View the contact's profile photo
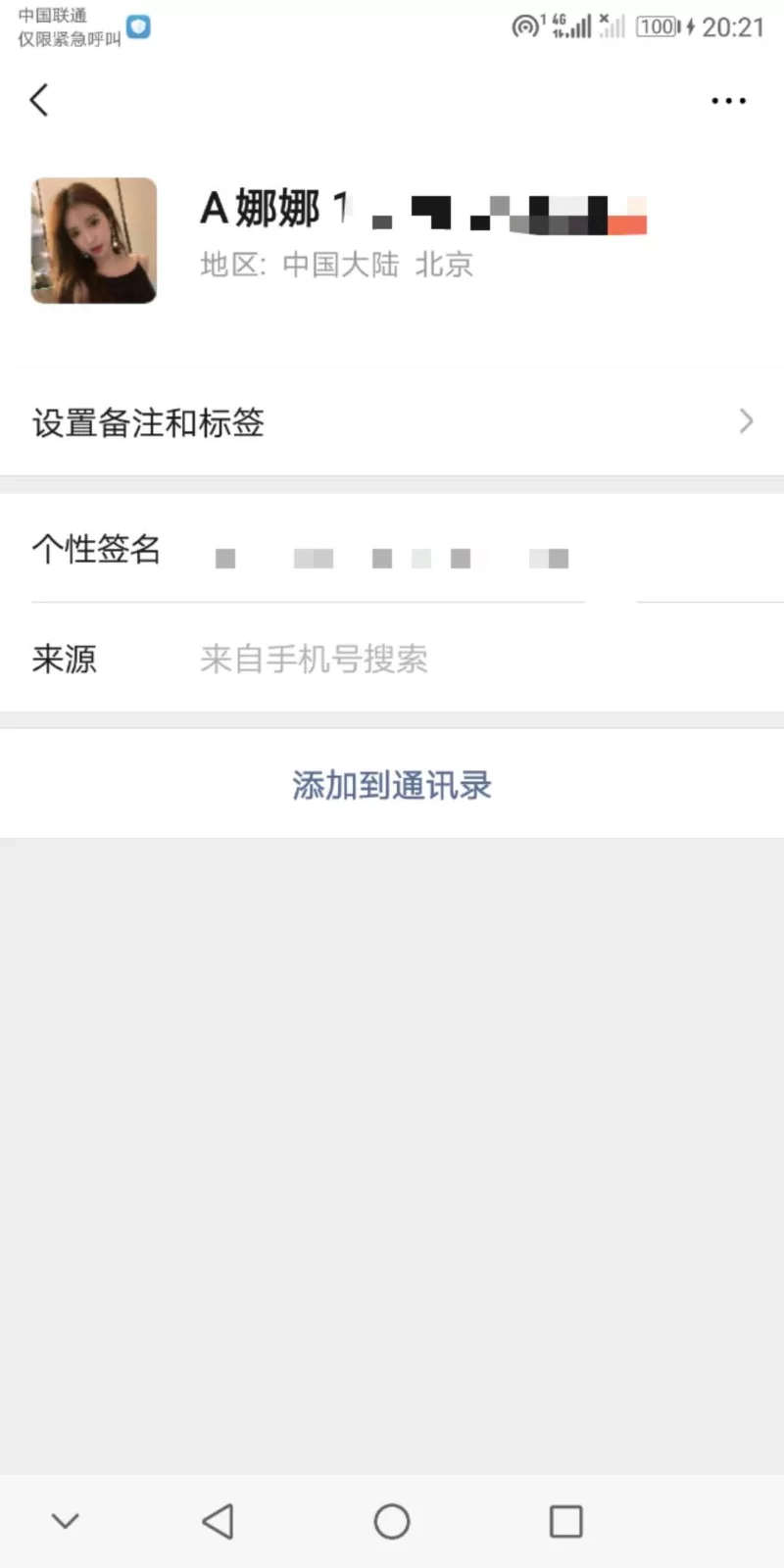The image size is (784, 1568). coord(94,240)
